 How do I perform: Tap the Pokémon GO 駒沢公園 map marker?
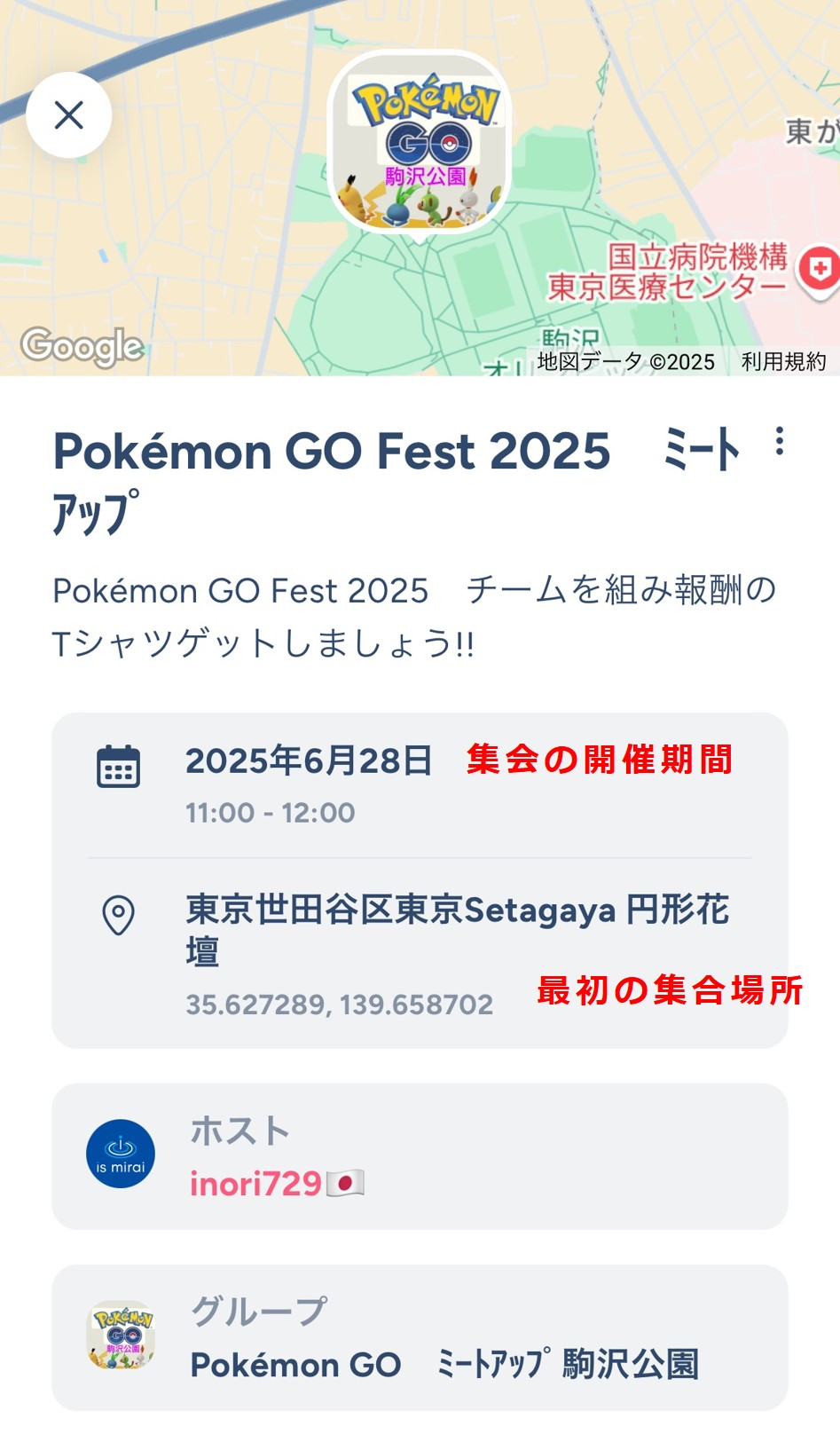coord(420,145)
